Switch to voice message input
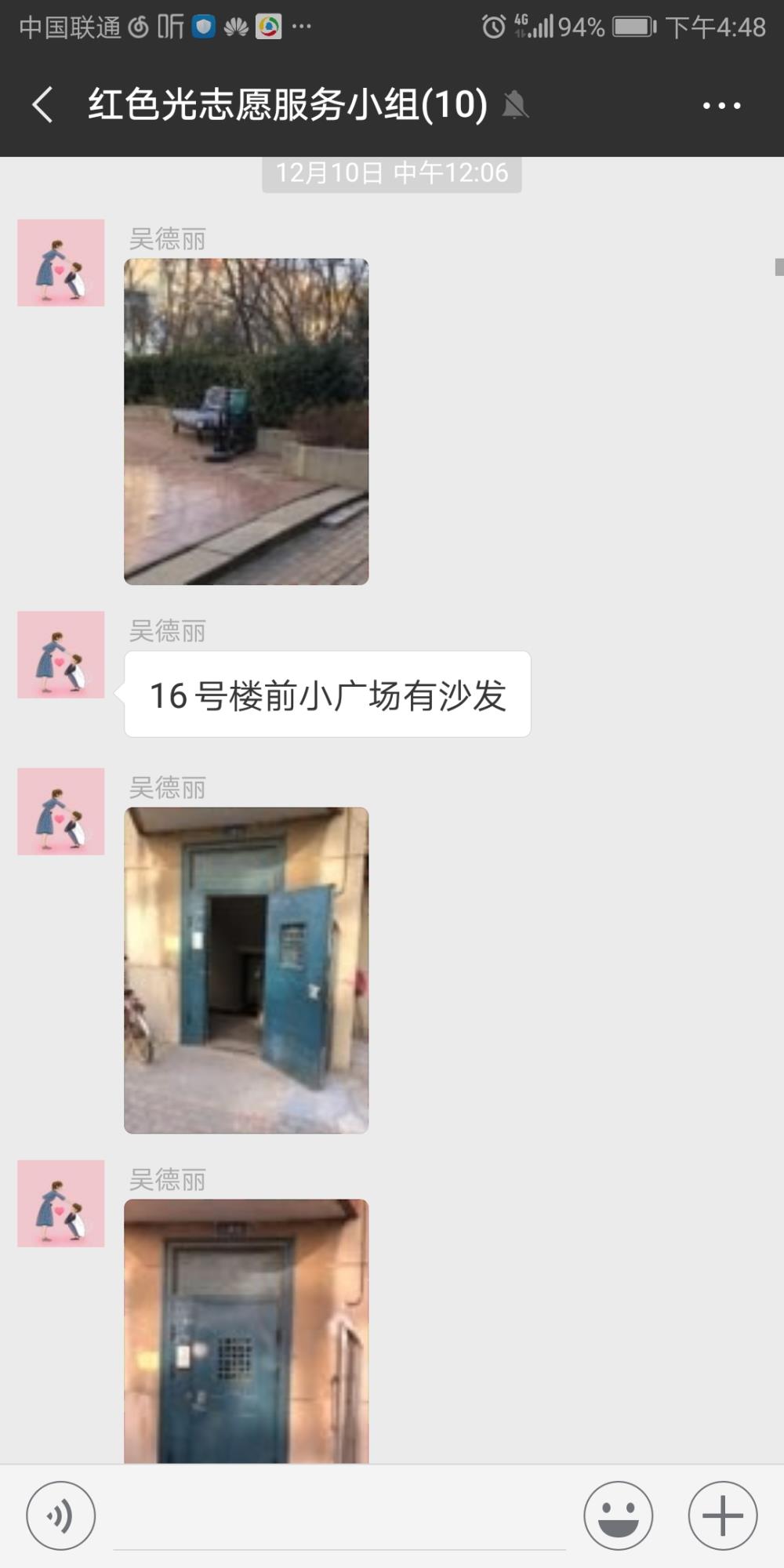This screenshot has height=1568, width=784. (x=61, y=1515)
